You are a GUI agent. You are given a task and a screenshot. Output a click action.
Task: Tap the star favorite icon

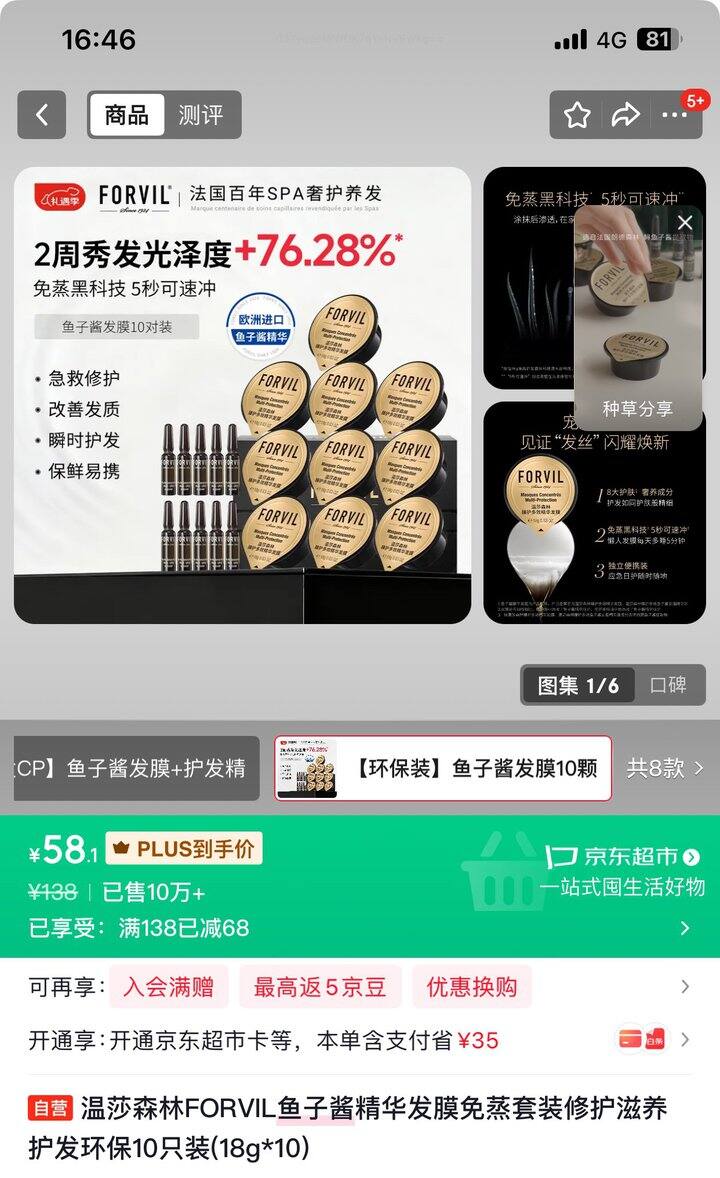pos(575,115)
